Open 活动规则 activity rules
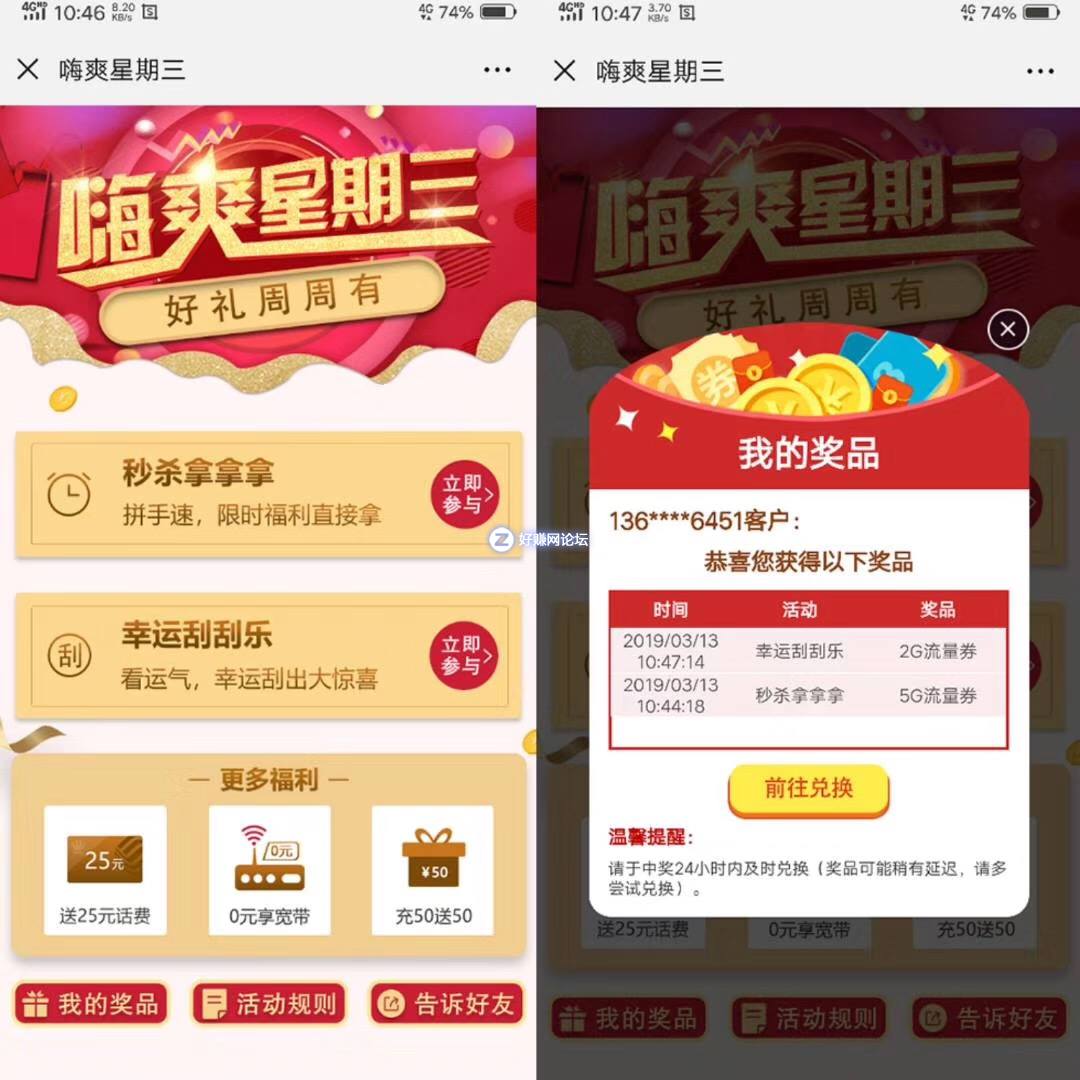The height and width of the screenshot is (1080, 1080). [x=269, y=1004]
